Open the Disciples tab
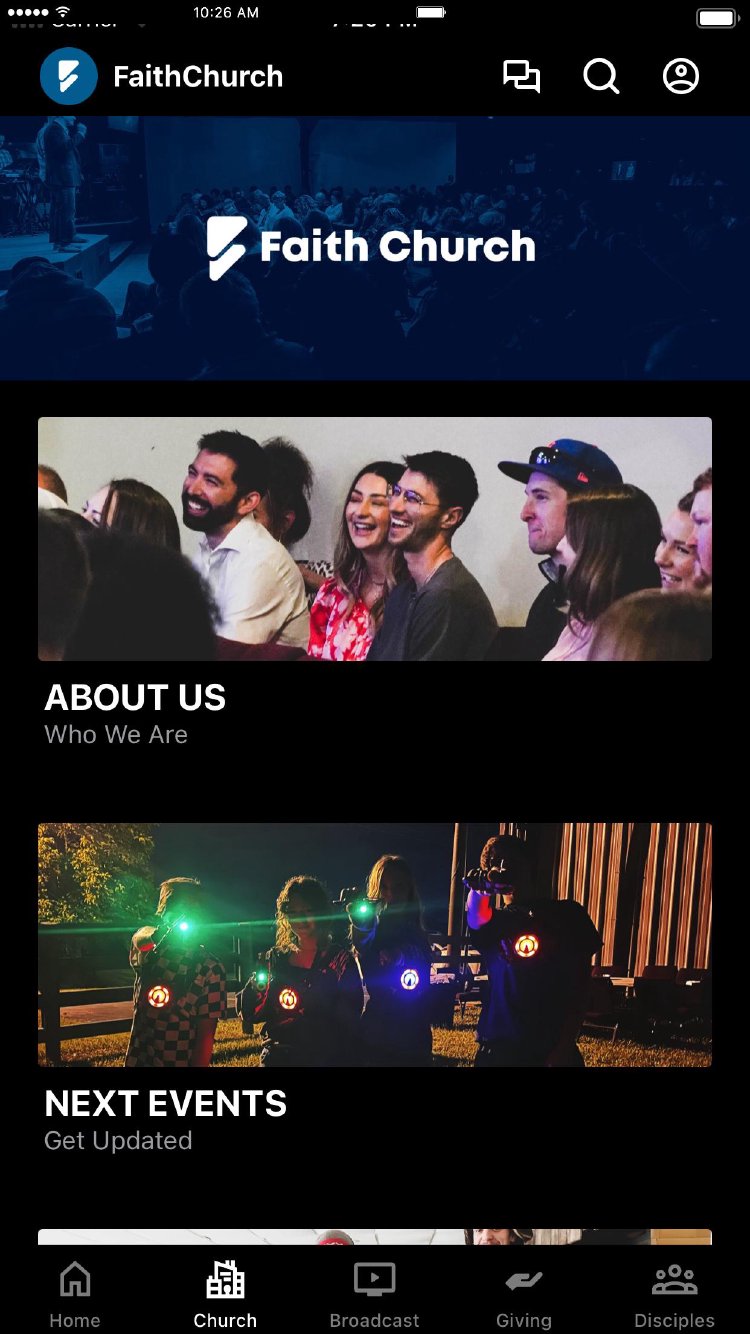This screenshot has height=1334, width=750. (x=674, y=1293)
